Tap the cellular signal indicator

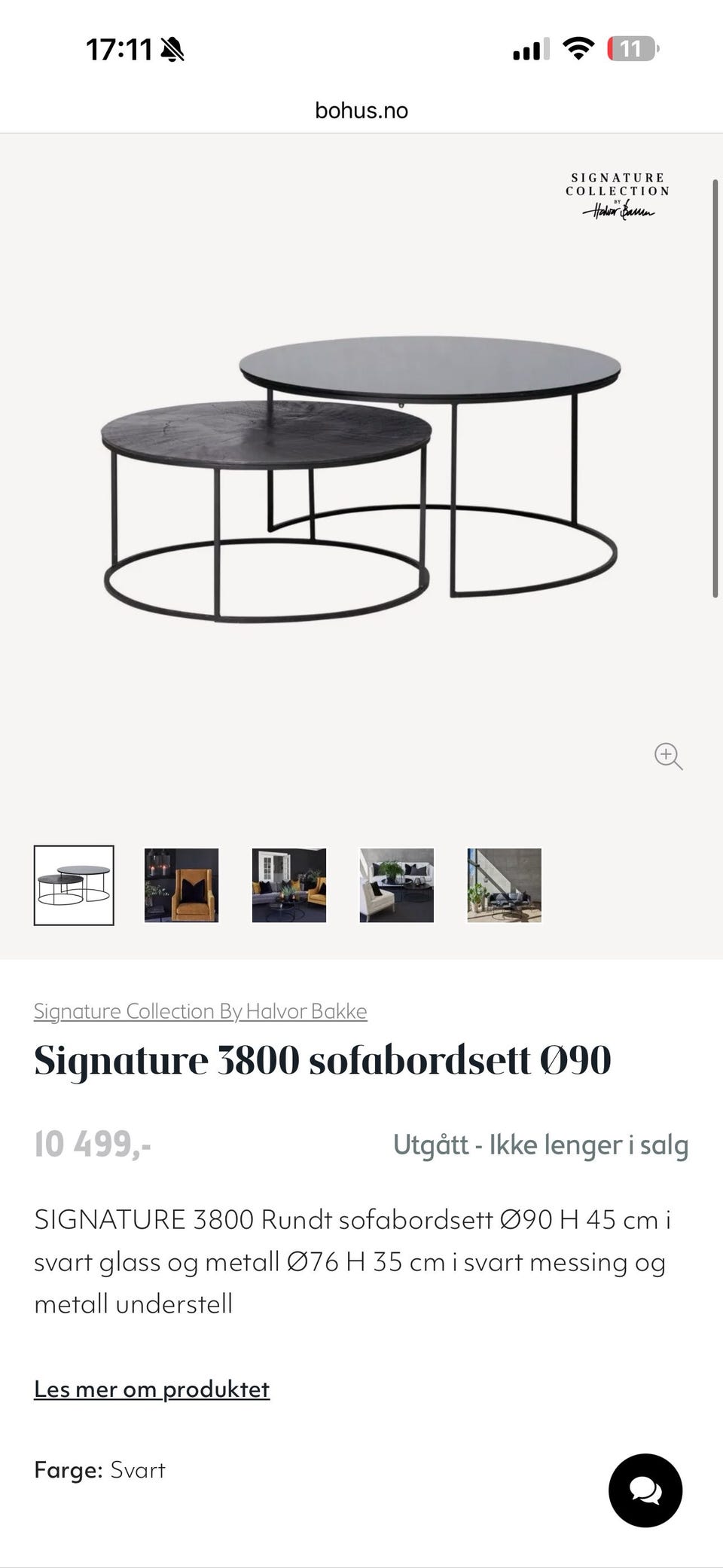pos(531,48)
